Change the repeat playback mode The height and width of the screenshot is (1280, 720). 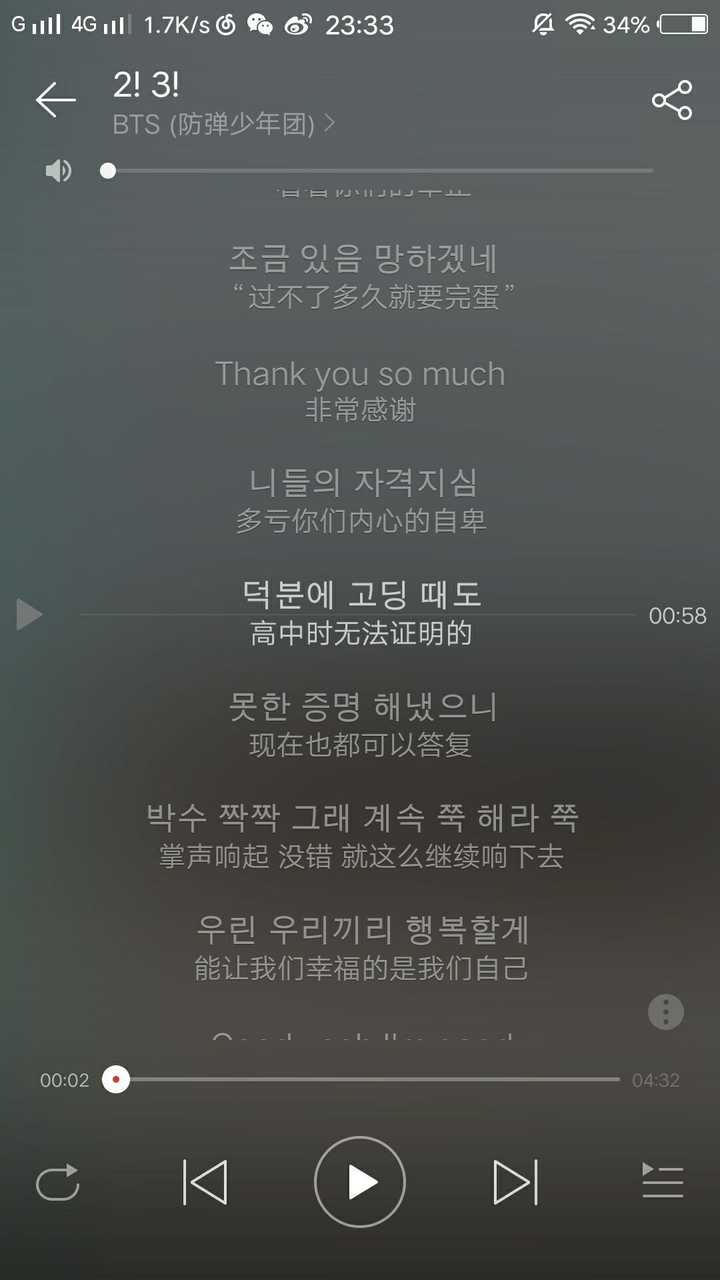click(58, 1183)
